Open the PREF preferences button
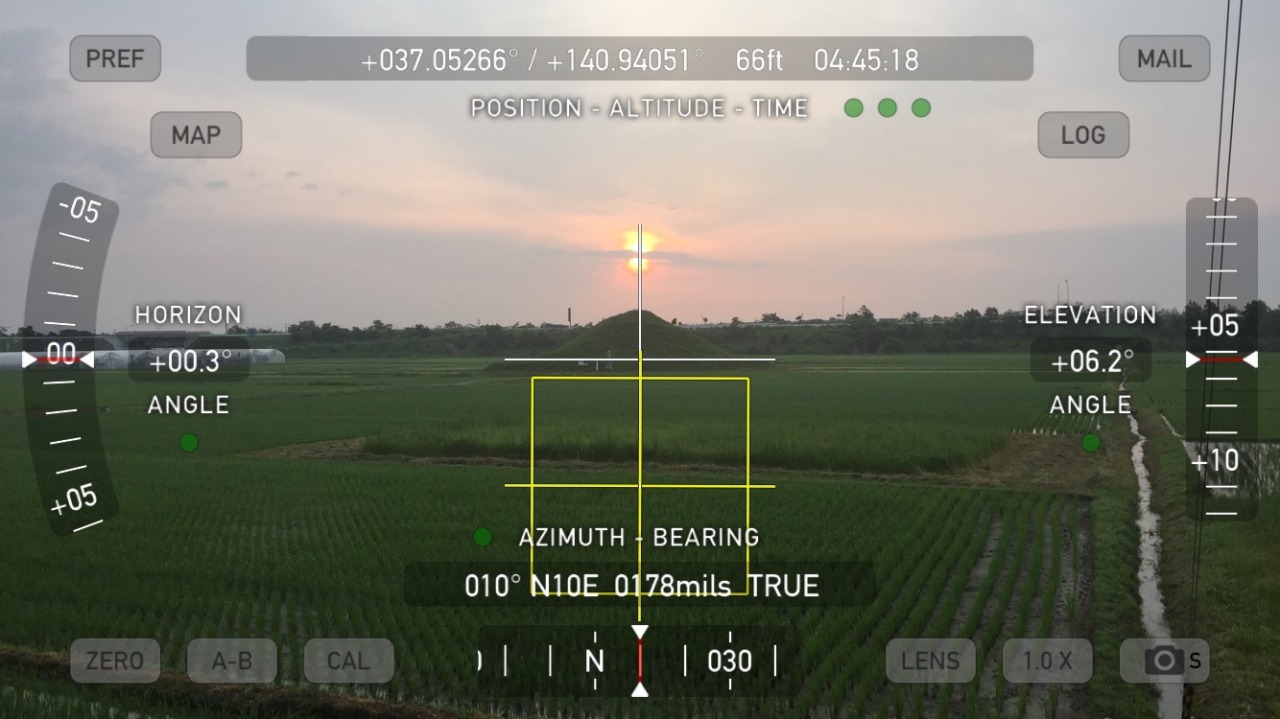Screen dimensions: 1280x719 click(x=115, y=58)
